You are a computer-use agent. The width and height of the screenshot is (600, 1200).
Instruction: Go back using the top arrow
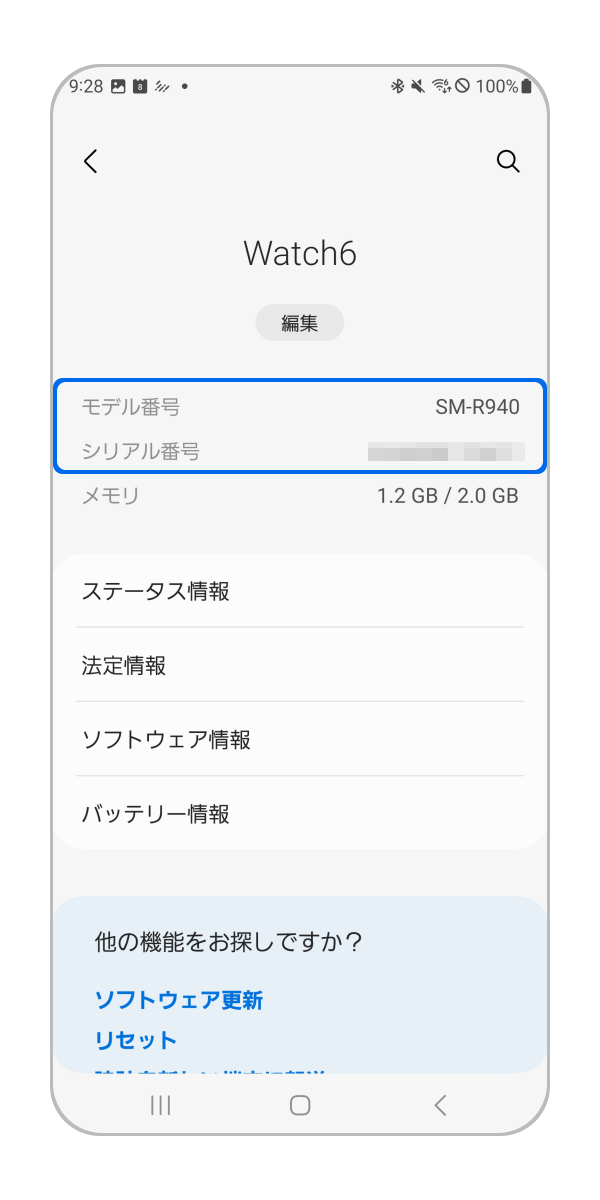[91, 162]
